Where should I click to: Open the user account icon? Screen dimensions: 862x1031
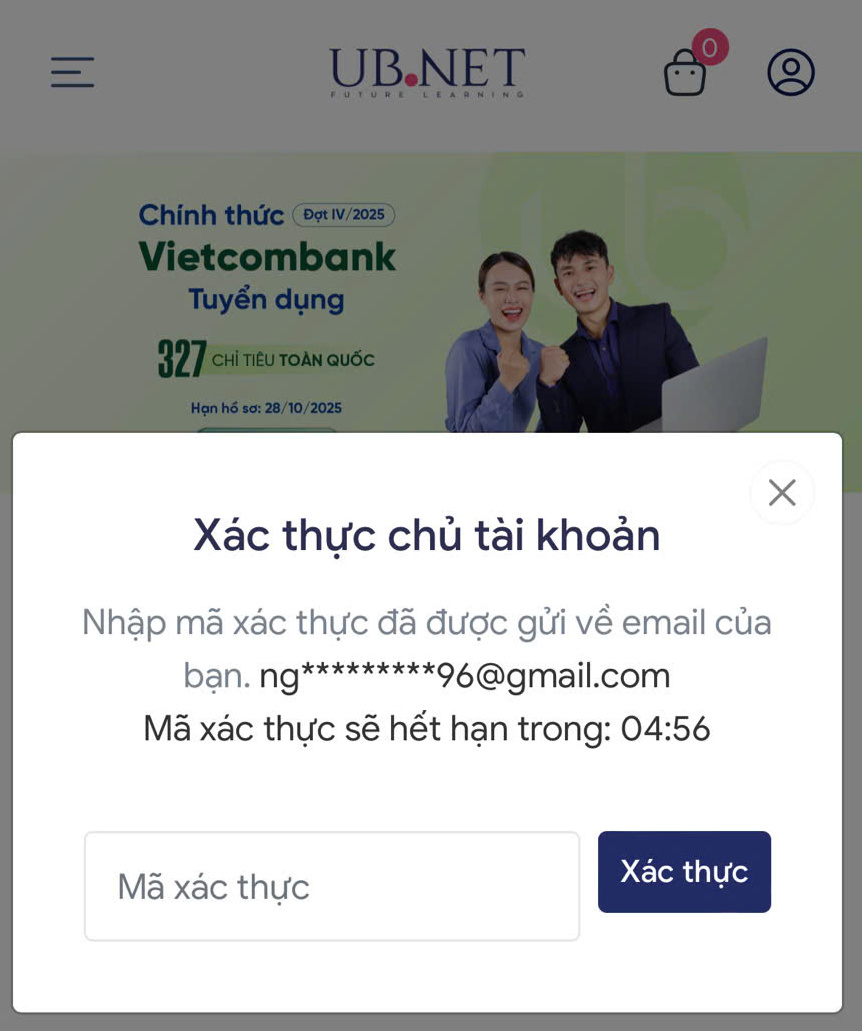point(791,72)
